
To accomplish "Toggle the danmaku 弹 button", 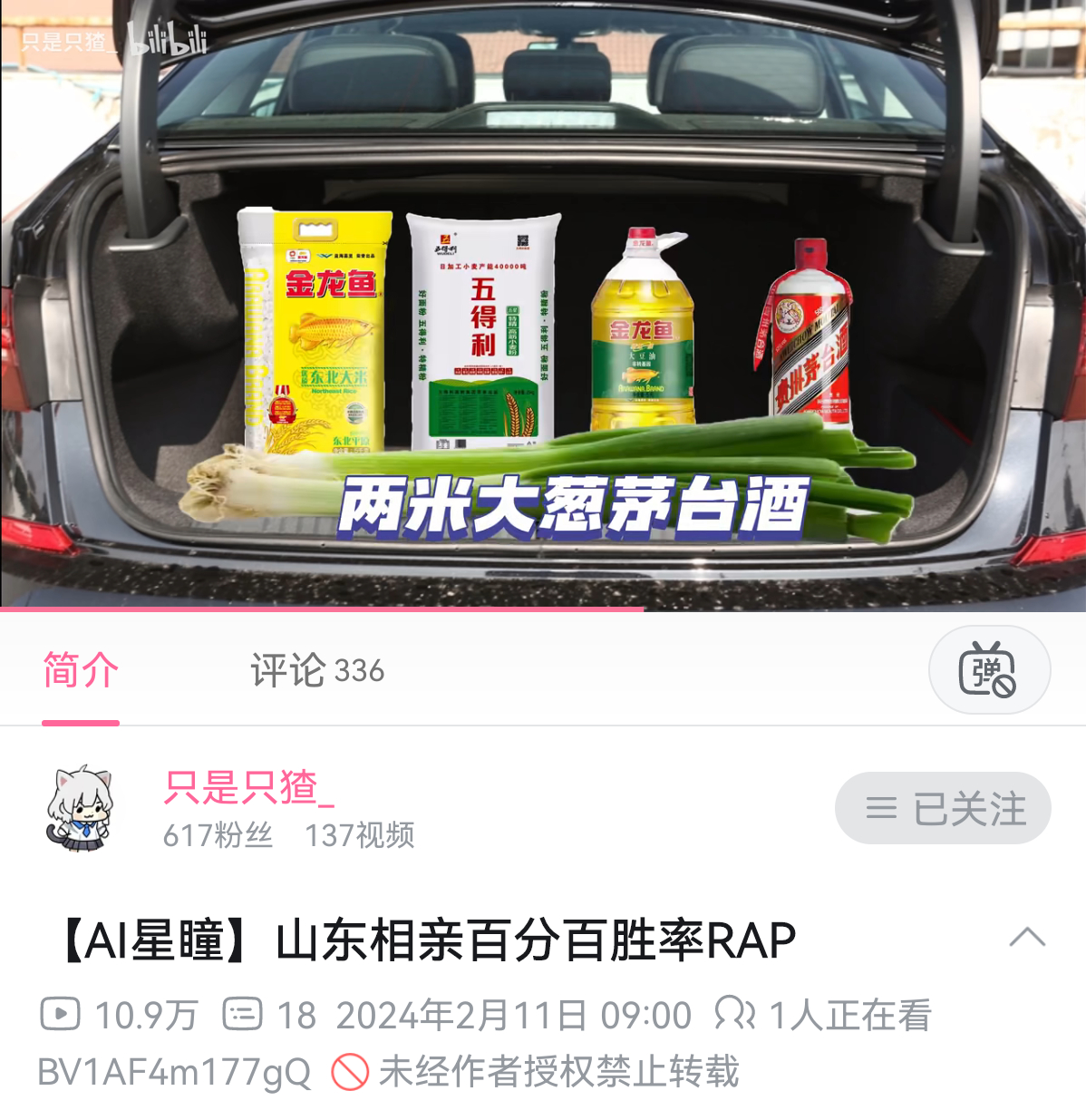I will click(989, 670).
